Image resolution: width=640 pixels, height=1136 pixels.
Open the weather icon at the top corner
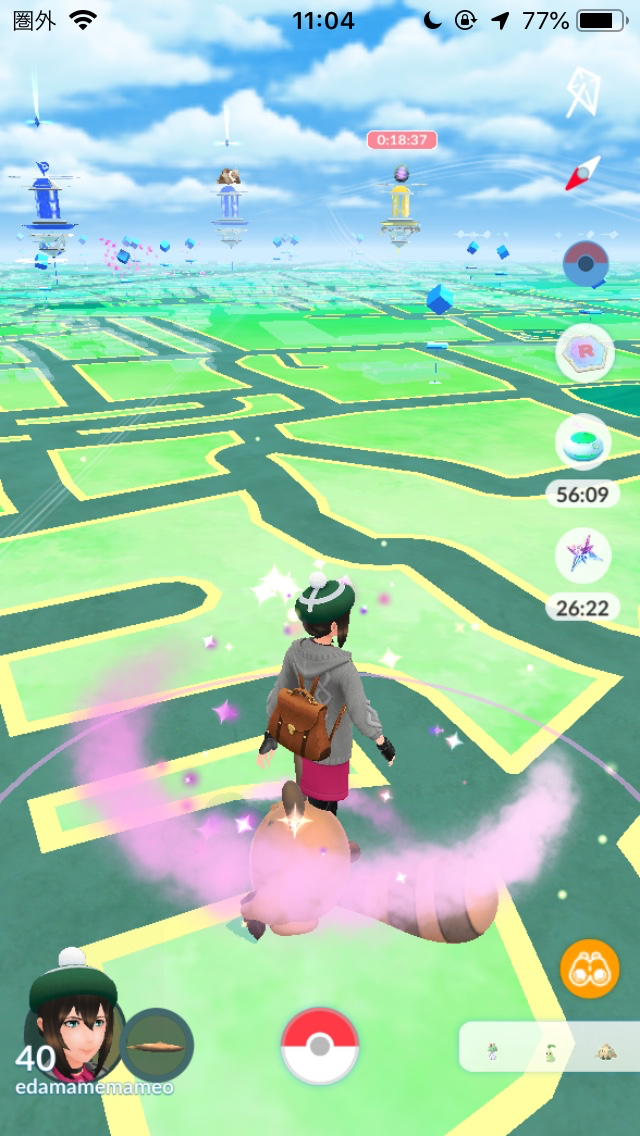pyautogui.click(x=581, y=92)
